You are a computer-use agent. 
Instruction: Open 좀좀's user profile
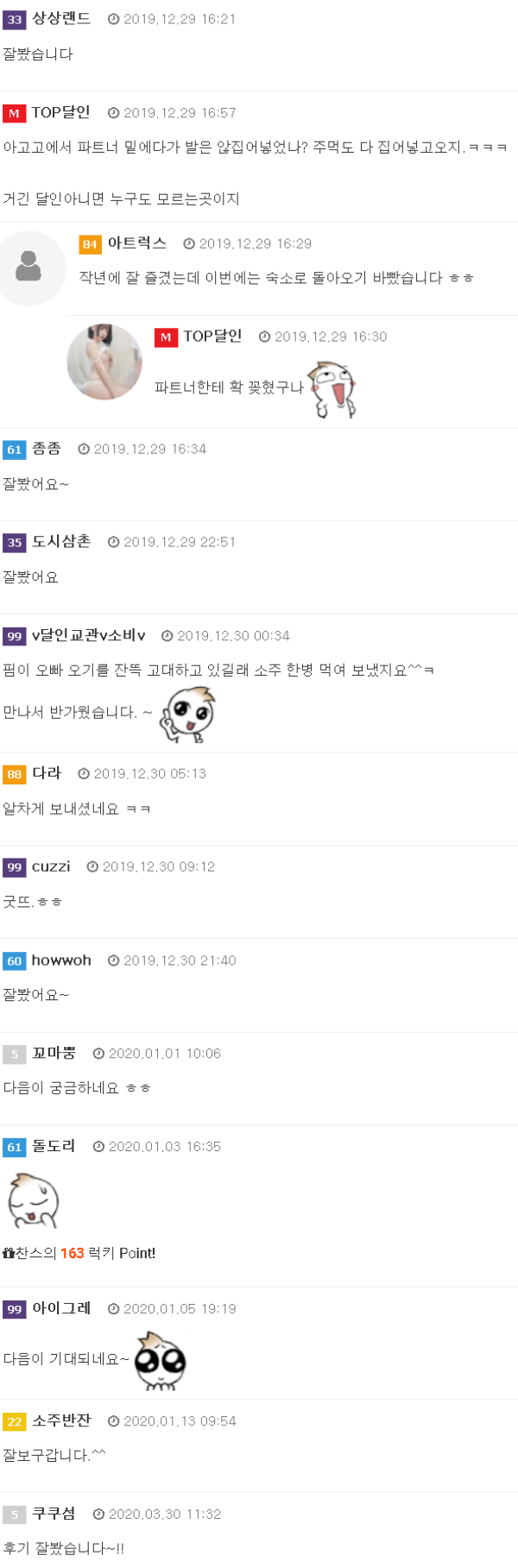click(x=47, y=449)
